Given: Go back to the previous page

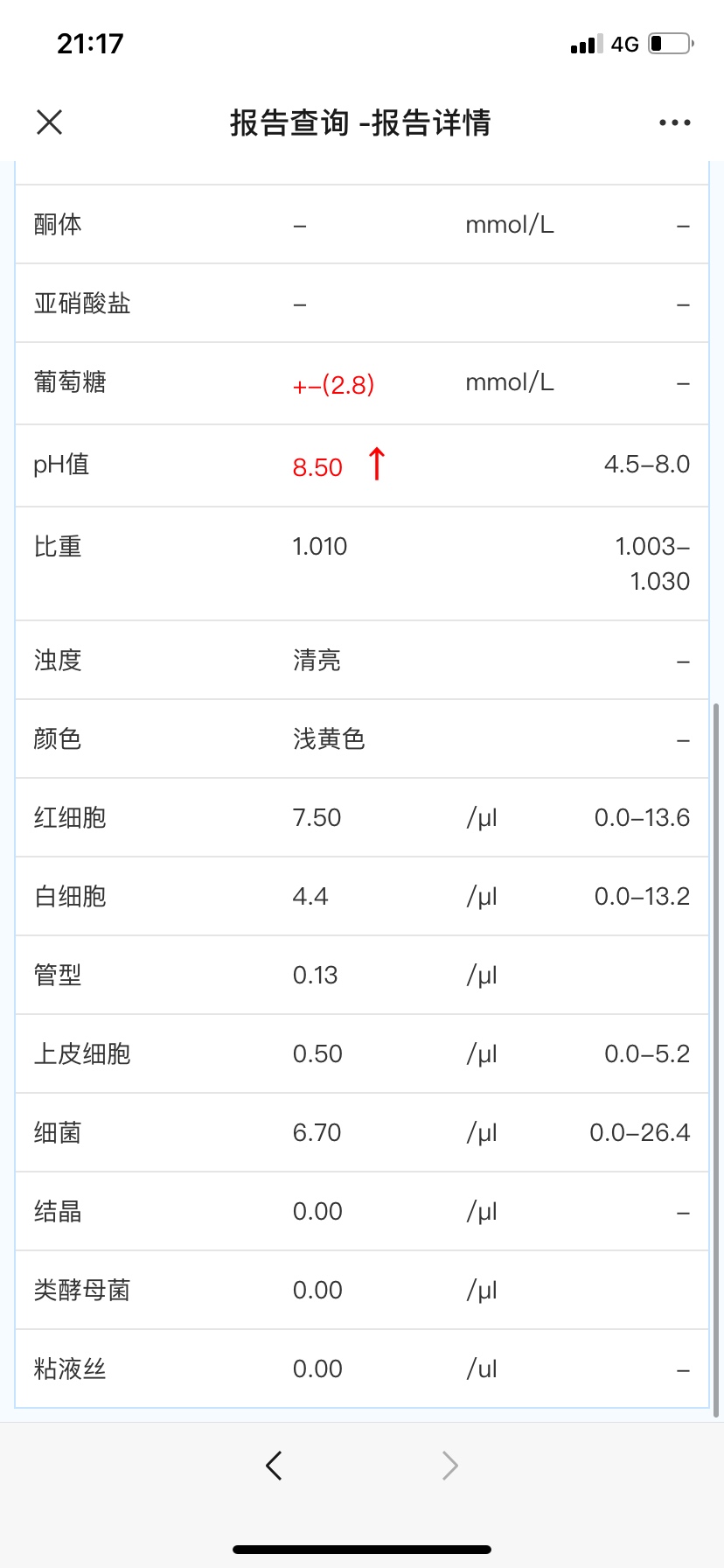Looking at the screenshot, I should point(274,1465).
